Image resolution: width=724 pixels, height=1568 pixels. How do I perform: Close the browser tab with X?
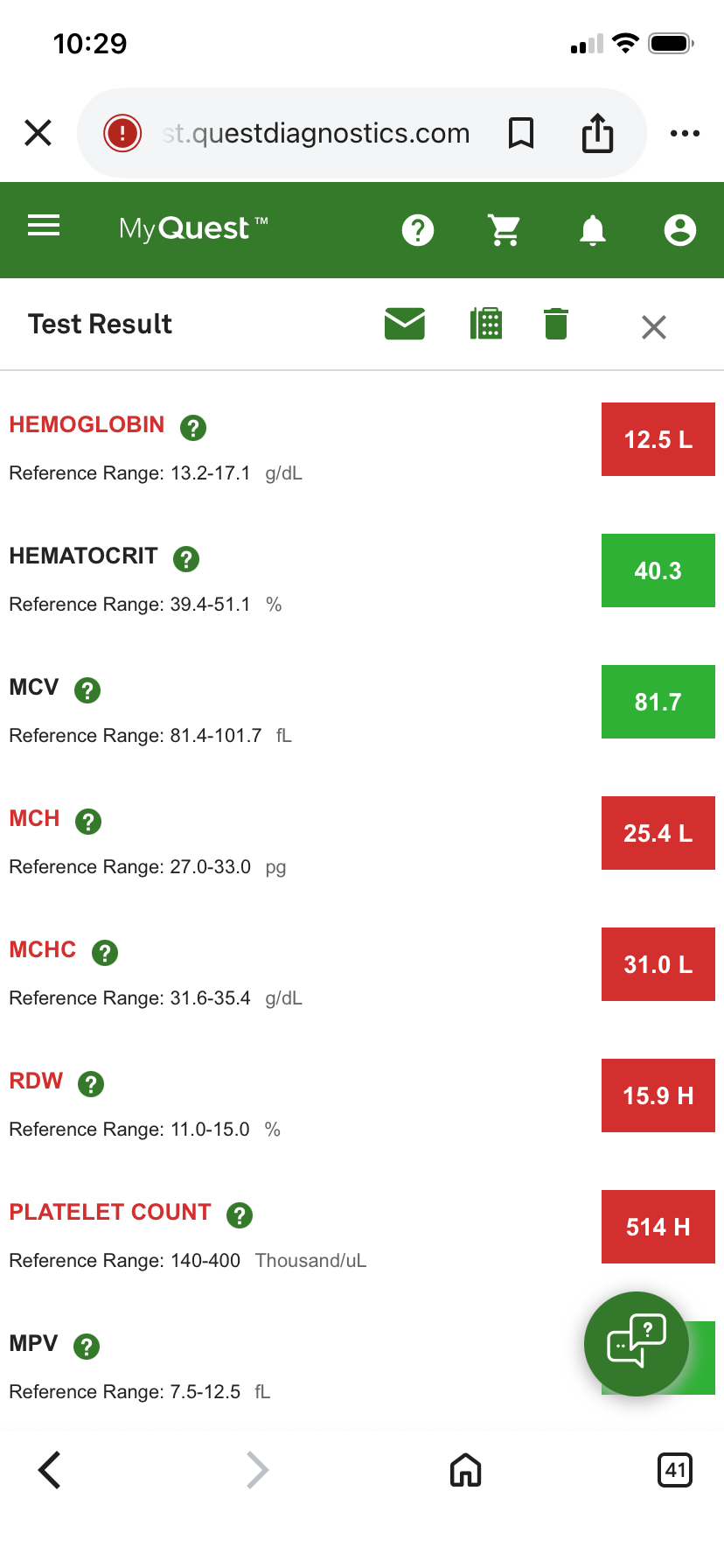point(38,133)
